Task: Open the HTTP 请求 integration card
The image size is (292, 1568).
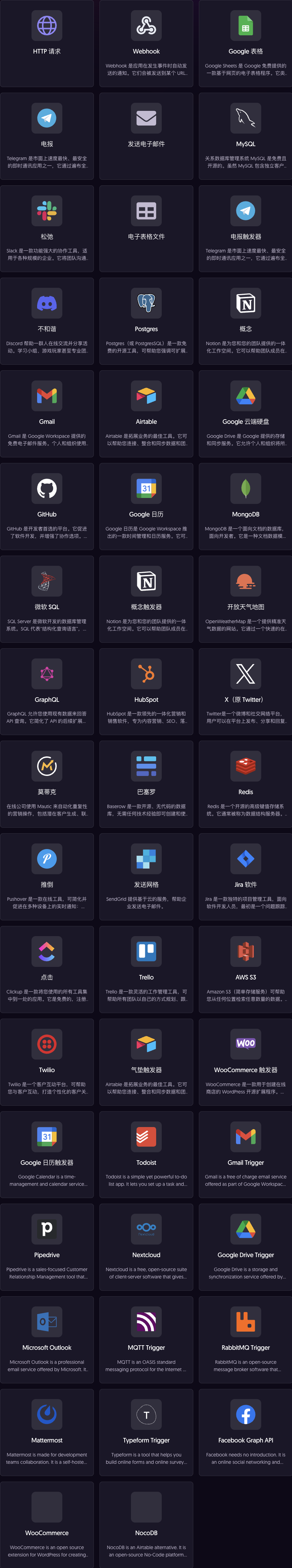Action: click(47, 43)
